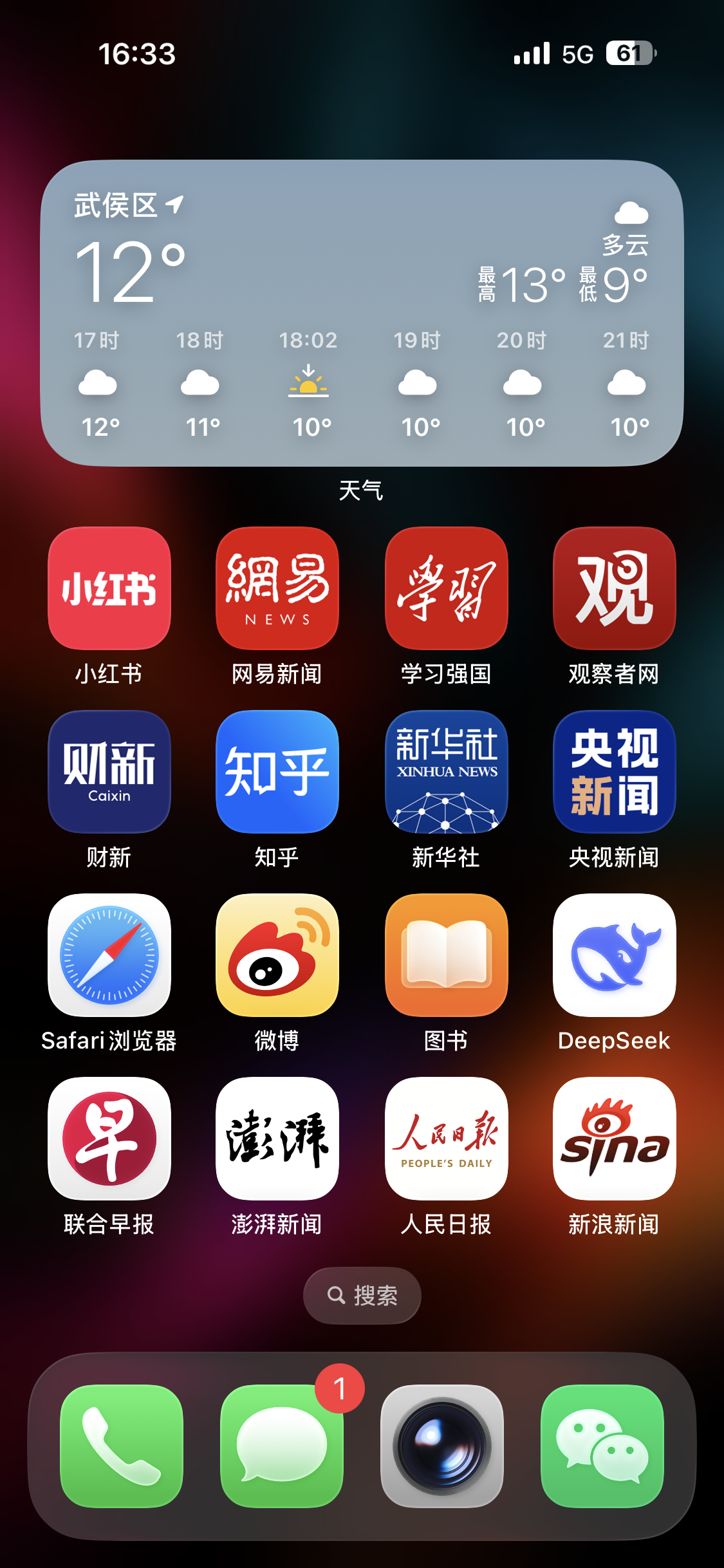Open the 学习强国 app
The image size is (724, 1568).
coord(446,588)
